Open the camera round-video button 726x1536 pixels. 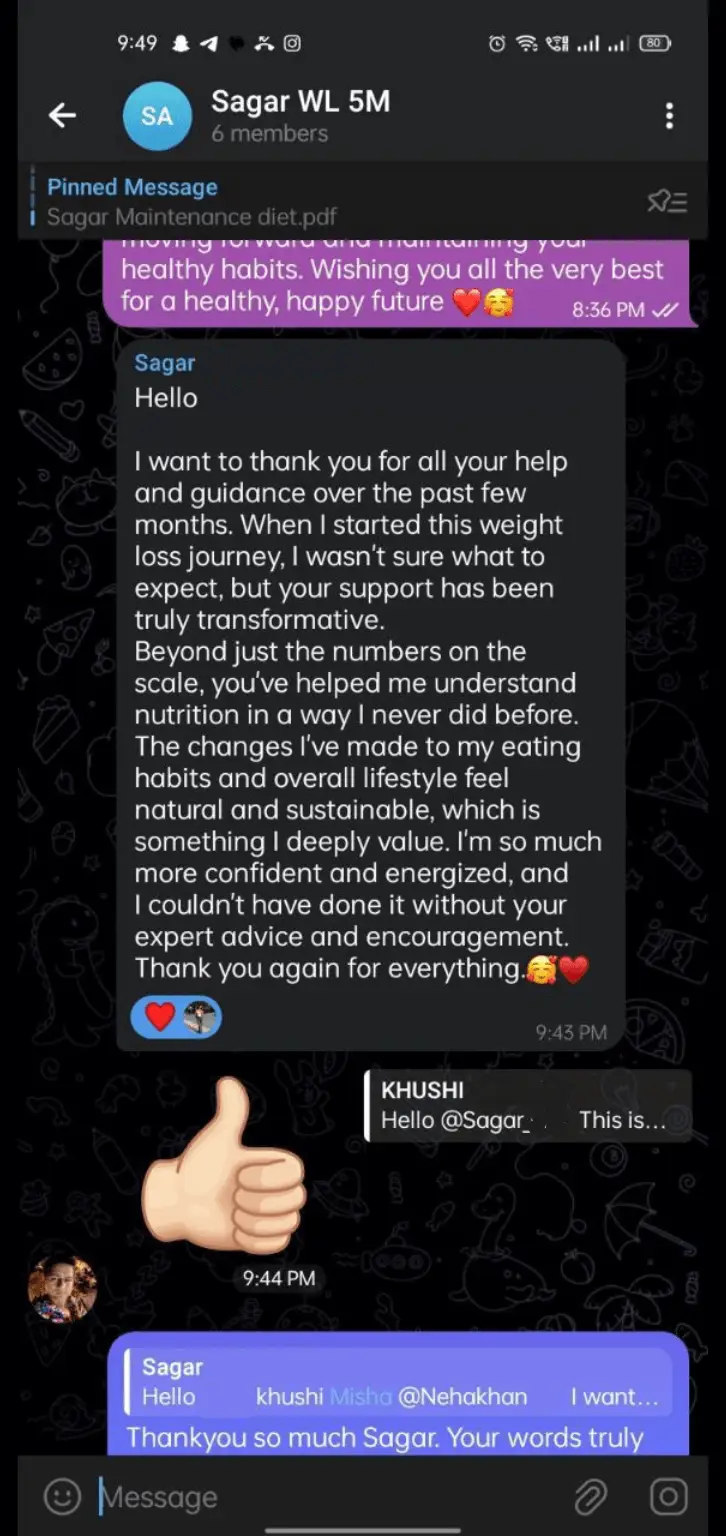click(668, 1497)
